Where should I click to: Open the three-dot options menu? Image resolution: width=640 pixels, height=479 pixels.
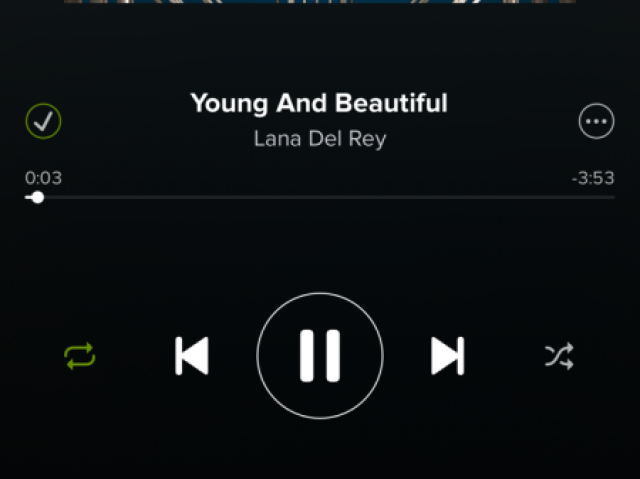[596, 122]
